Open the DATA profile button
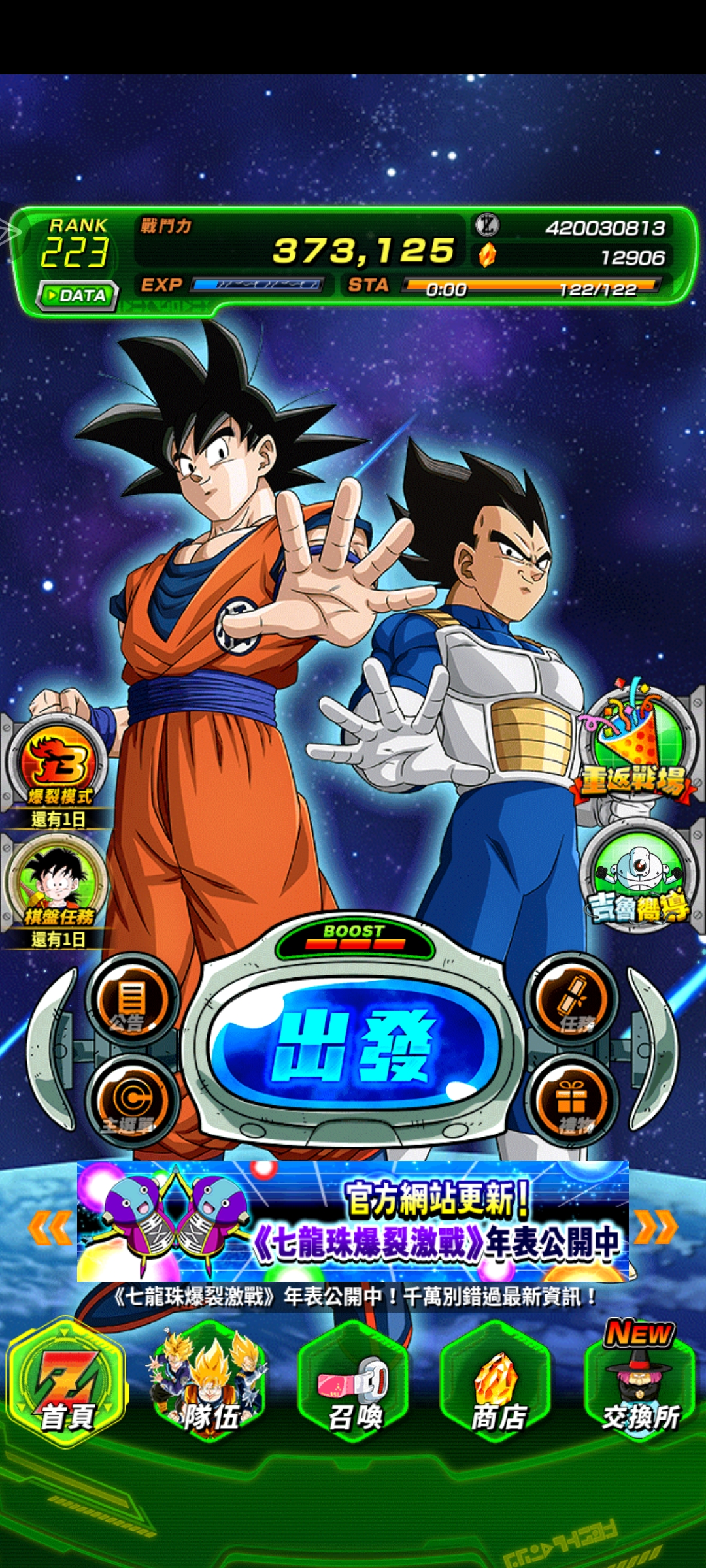This screenshot has height=1568, width=706. pos(78,295)
